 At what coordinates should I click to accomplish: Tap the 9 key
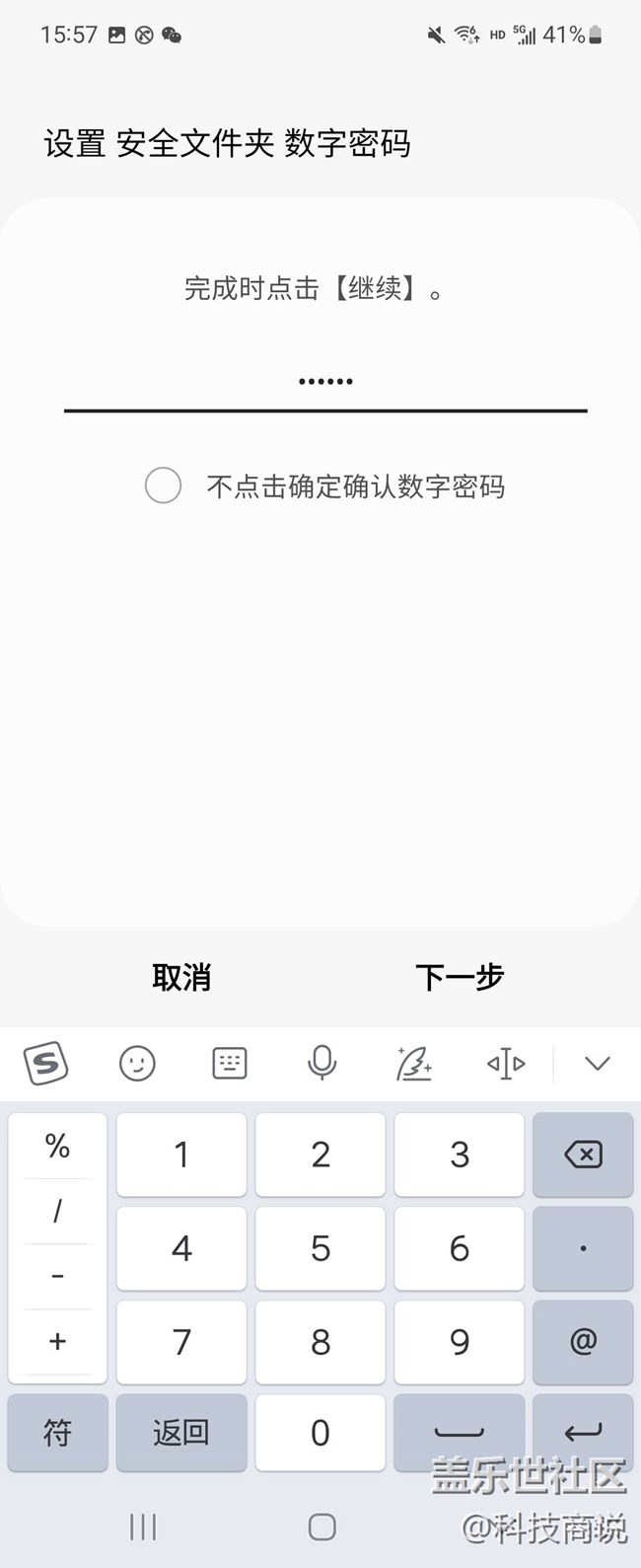460,1341
